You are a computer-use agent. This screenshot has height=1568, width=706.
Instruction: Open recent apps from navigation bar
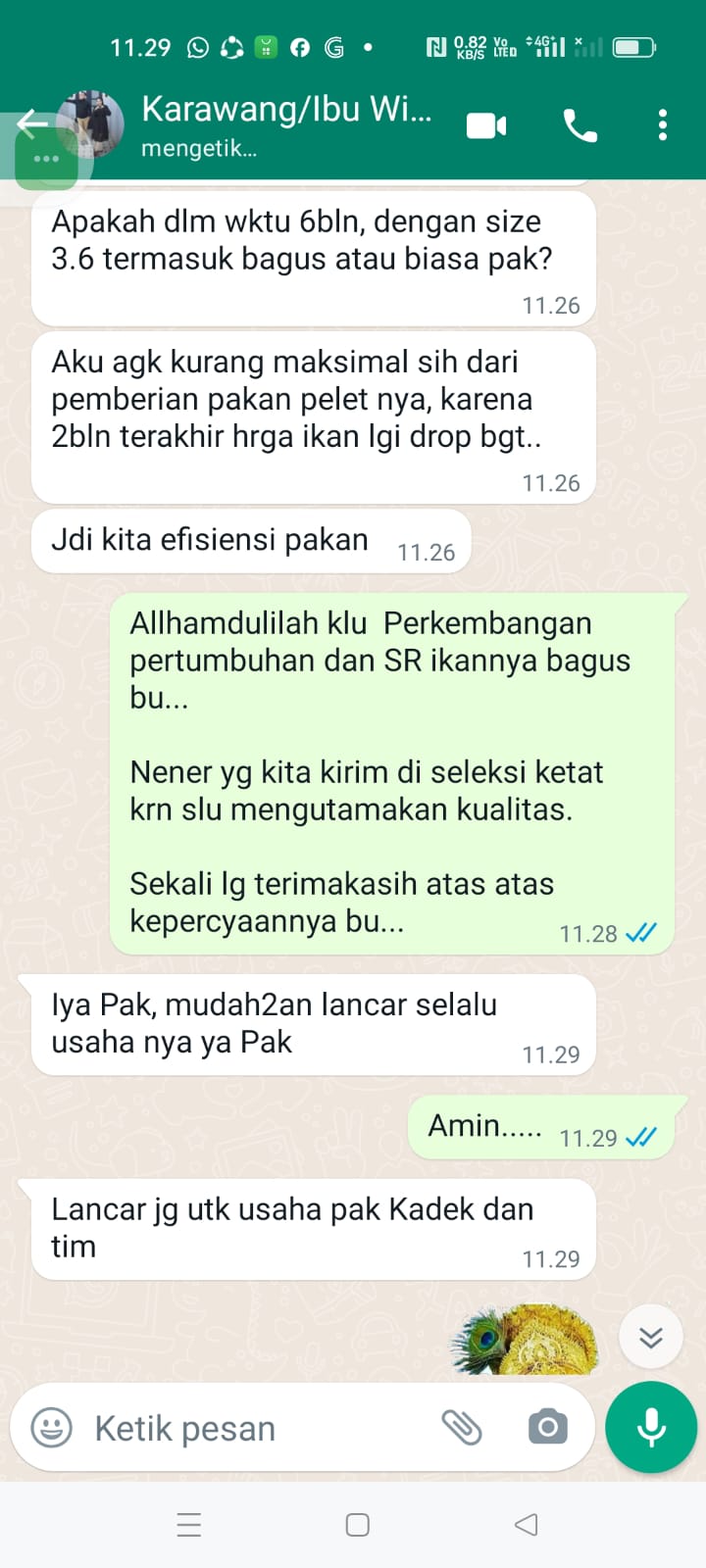(189, 1525)
